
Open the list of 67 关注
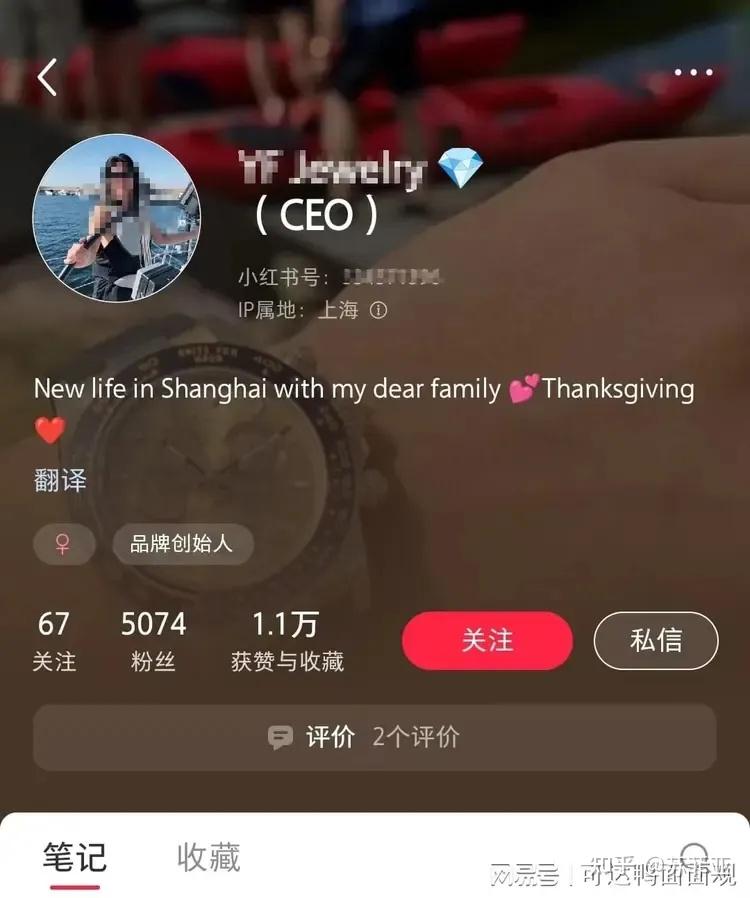tap(54, 642)
